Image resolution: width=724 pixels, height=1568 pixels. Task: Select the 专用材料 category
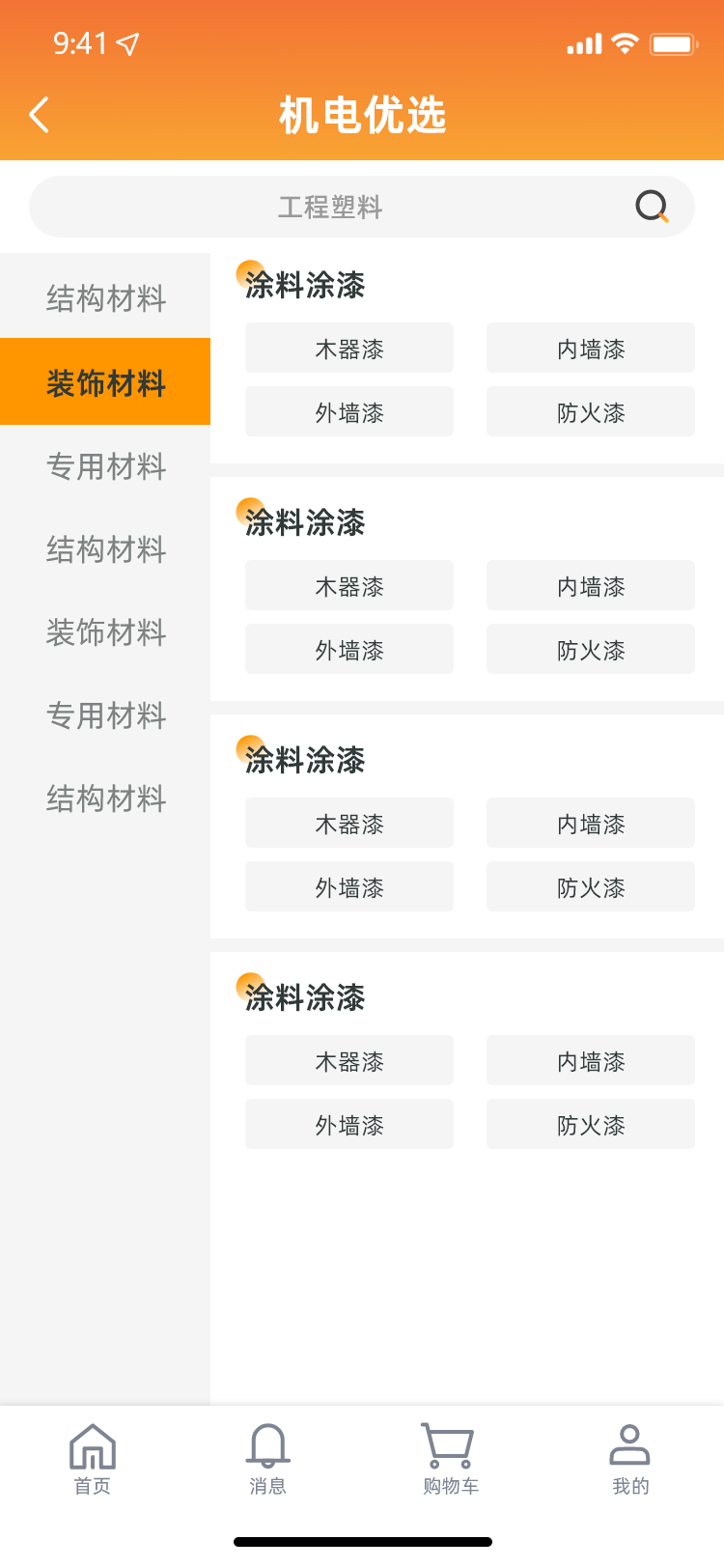pos(105,466)
